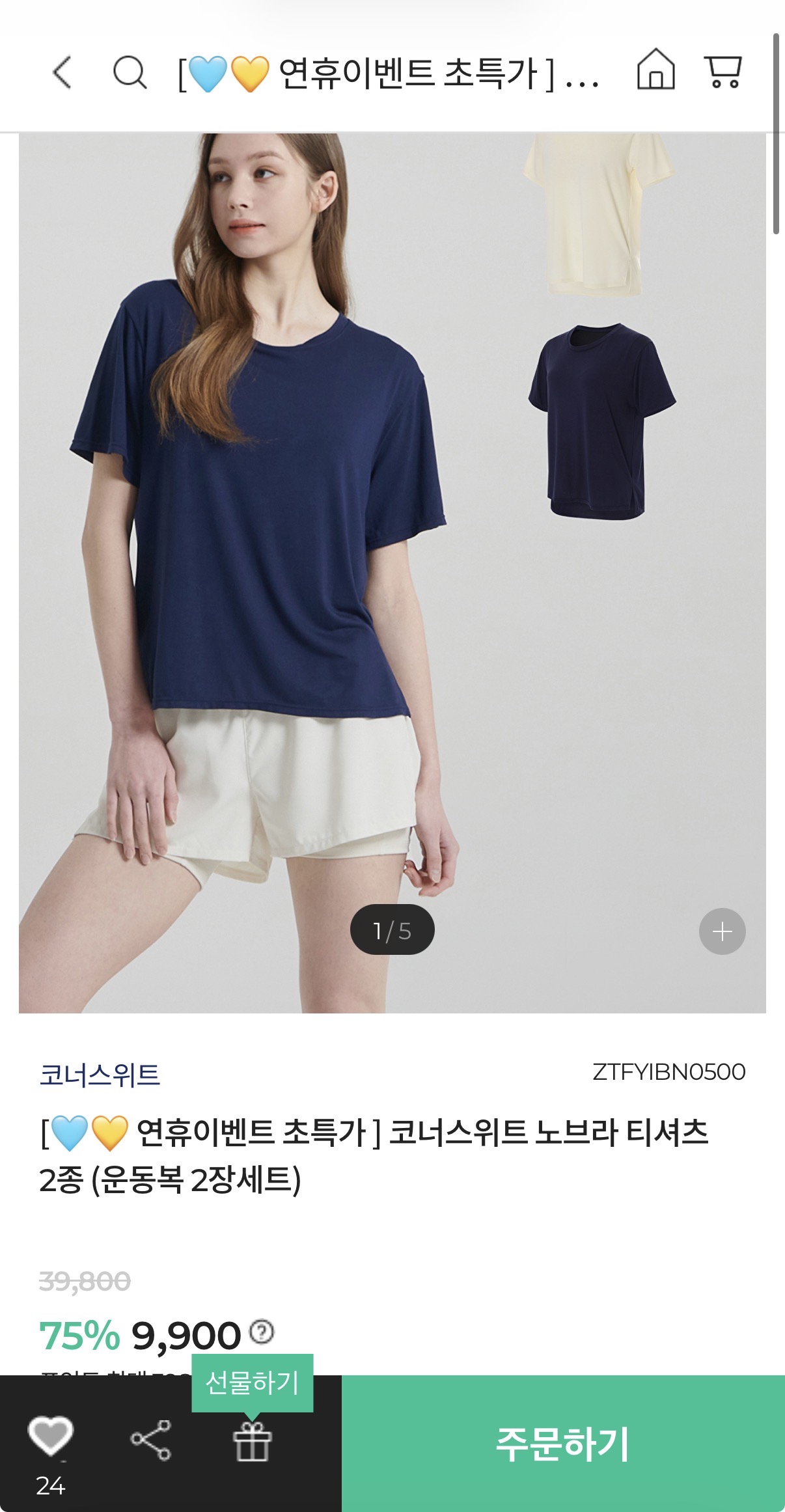Image resolution: width=785 pixels, height=1512 pixels.
Task: Go back using the top arrow
Action: 62,72
